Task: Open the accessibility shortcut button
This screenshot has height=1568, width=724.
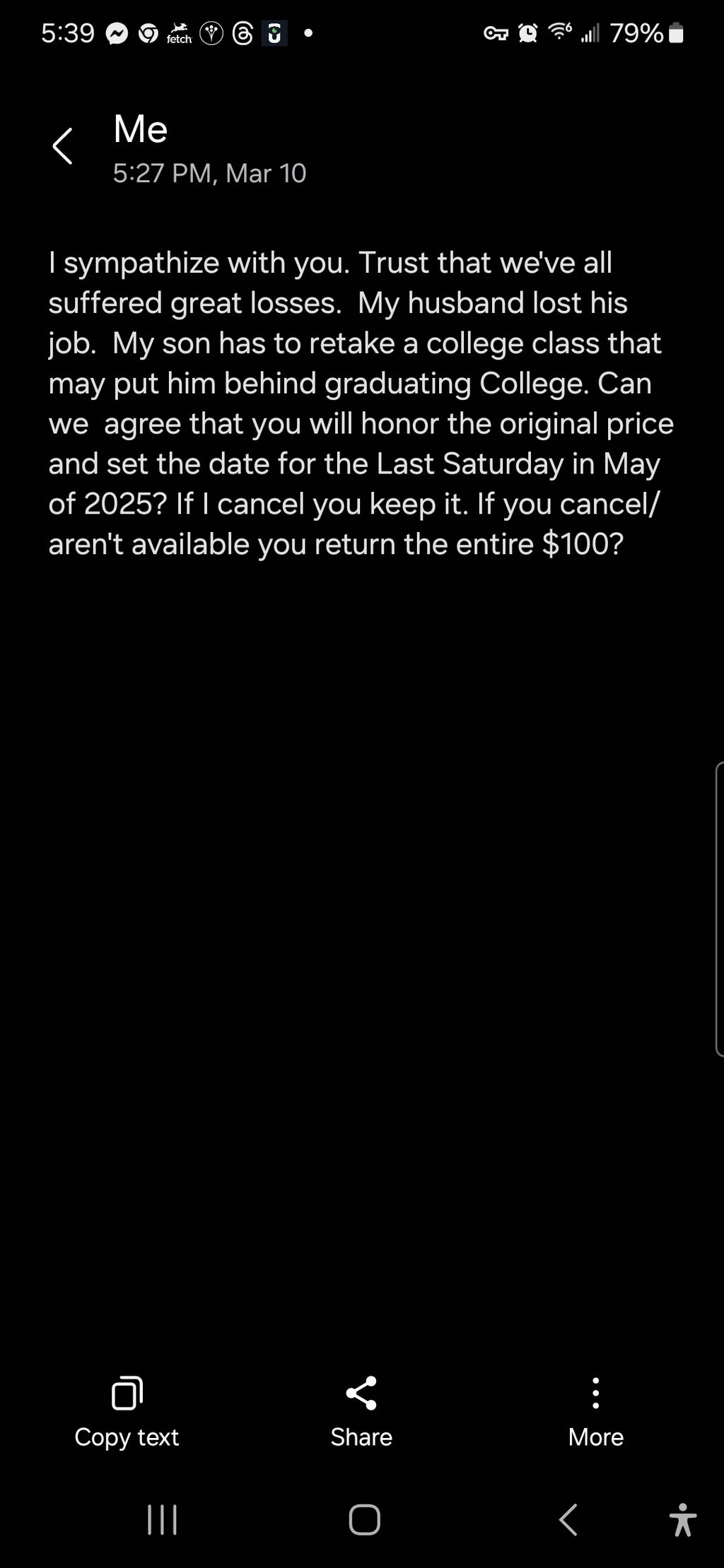Action: click(x=682, y=1519)
